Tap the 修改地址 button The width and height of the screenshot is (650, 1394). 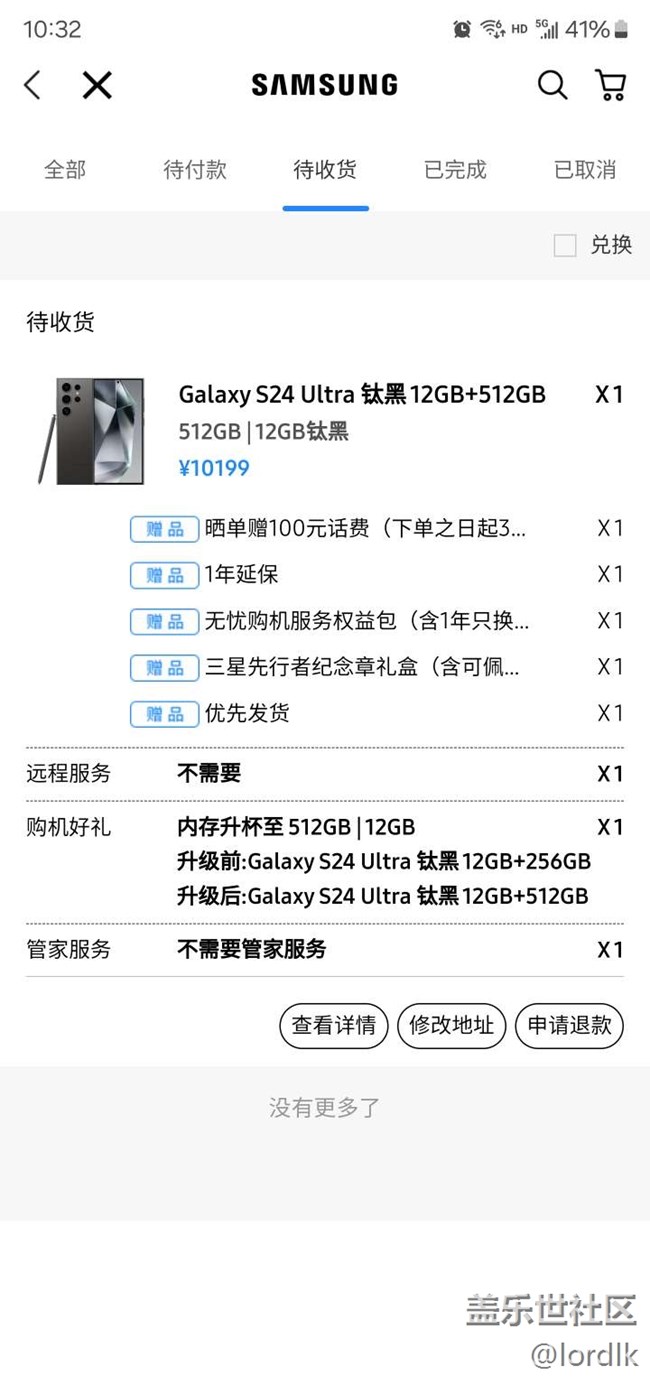click(x=451, y=1025)
